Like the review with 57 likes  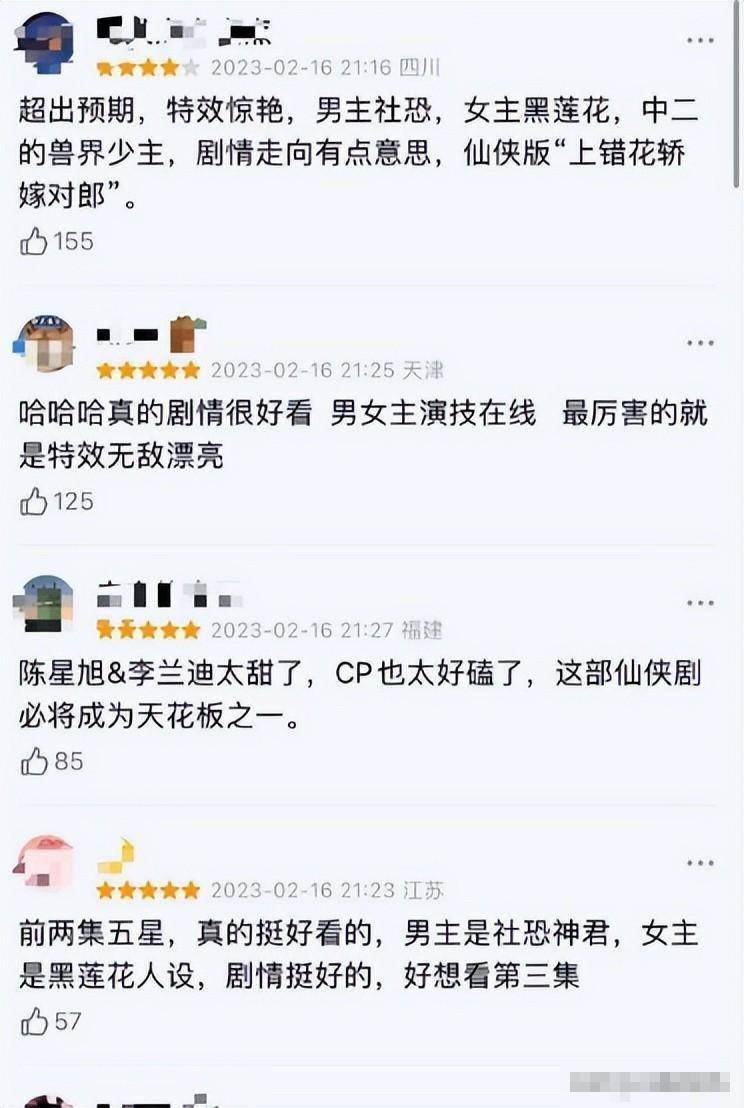(x=34, y=1022)
